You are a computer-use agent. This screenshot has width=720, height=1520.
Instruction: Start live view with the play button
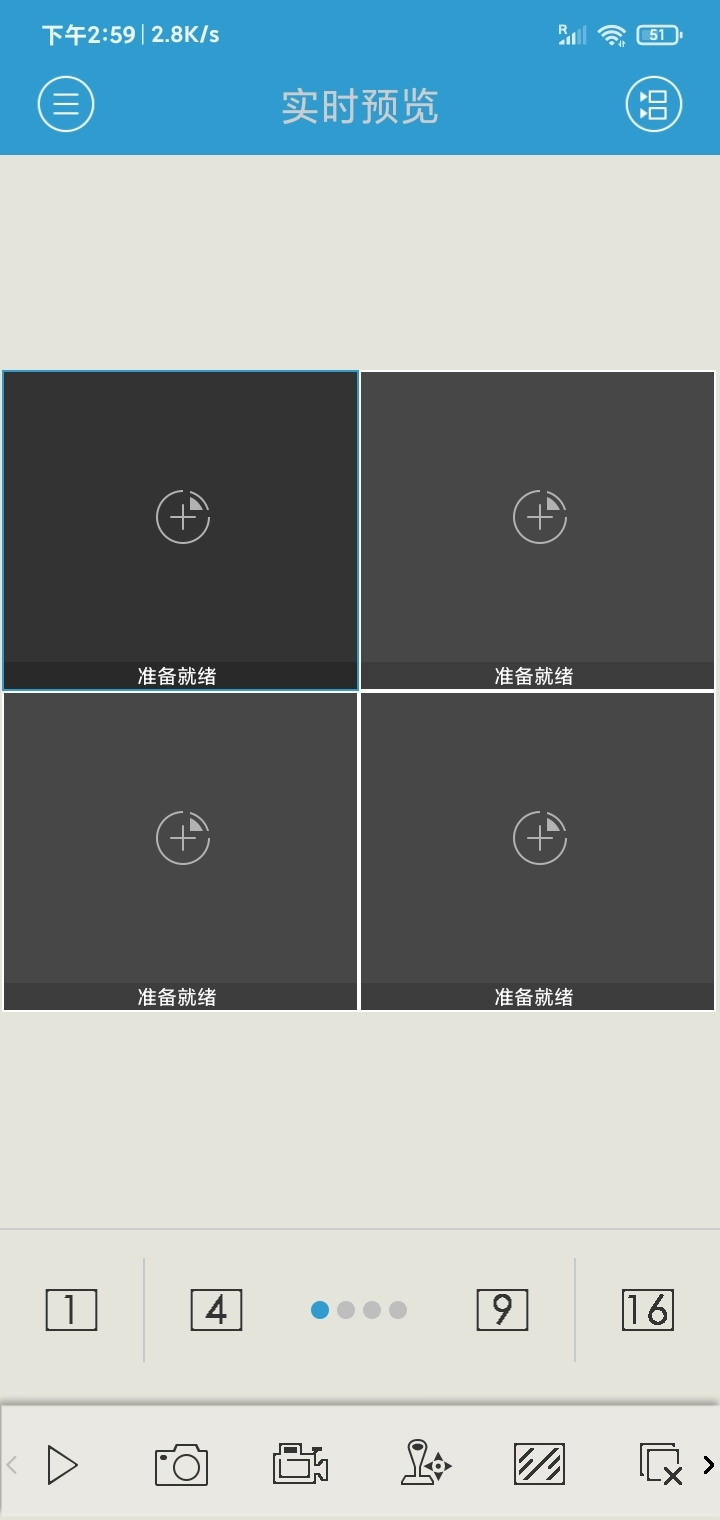pyautogui.click(x=62, y=1465)
